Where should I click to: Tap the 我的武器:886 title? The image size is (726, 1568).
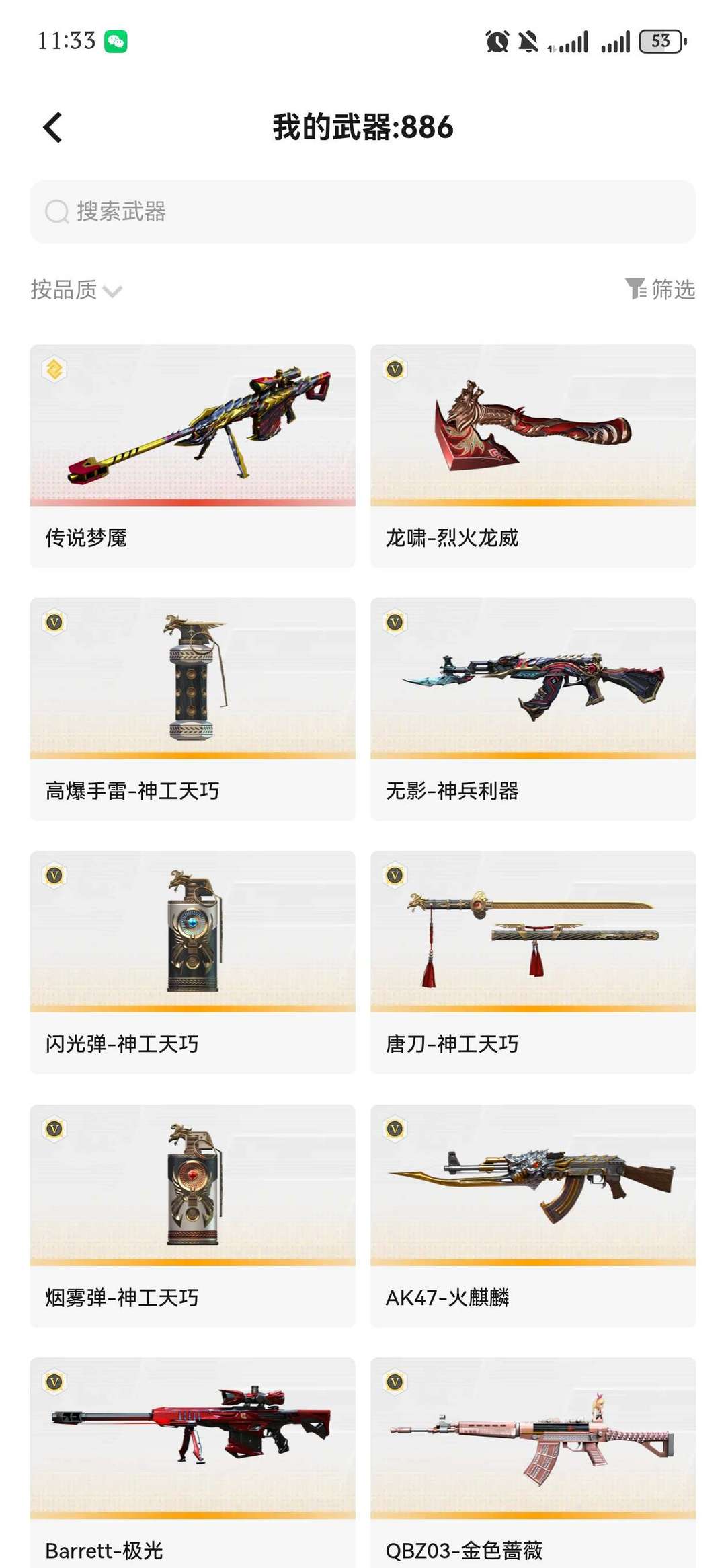[362, 126]
